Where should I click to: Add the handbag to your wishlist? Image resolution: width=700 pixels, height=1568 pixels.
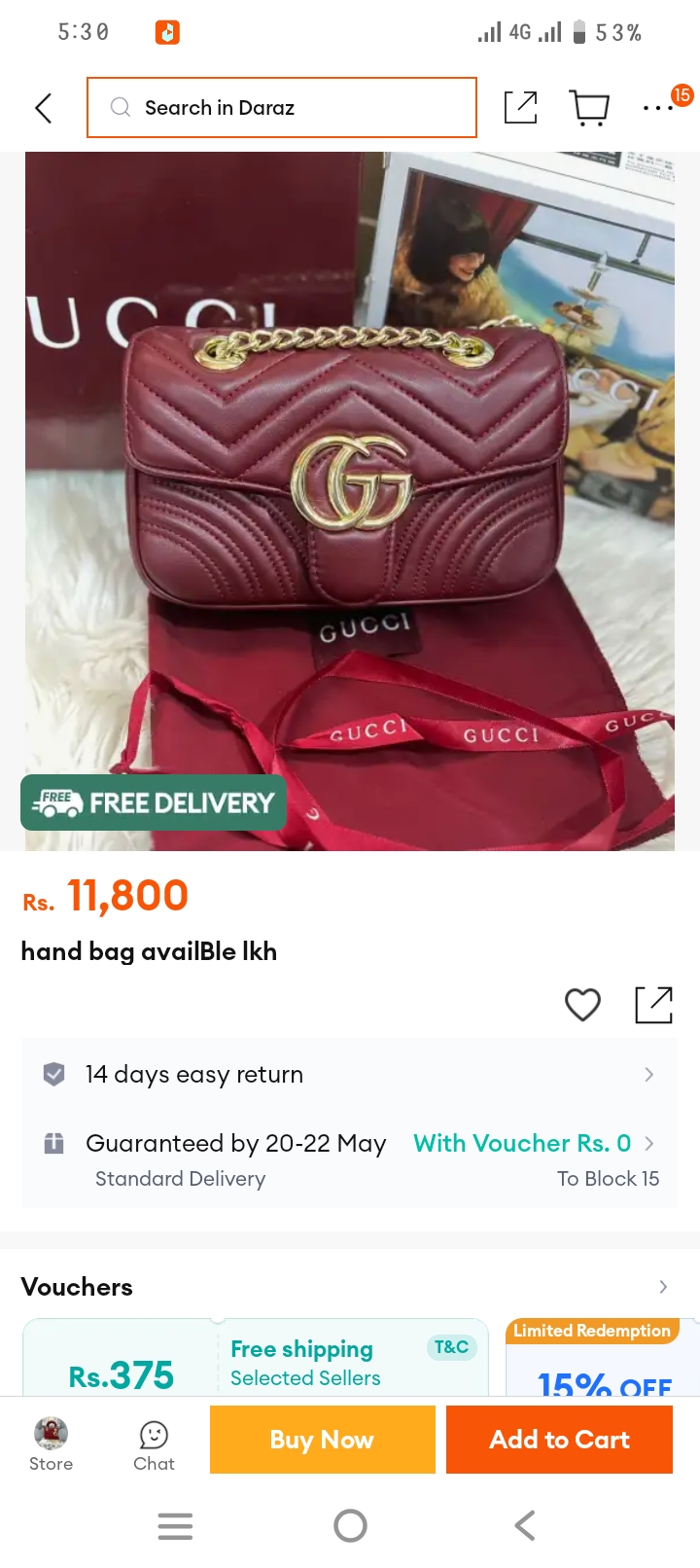(x=583, y=1005)
